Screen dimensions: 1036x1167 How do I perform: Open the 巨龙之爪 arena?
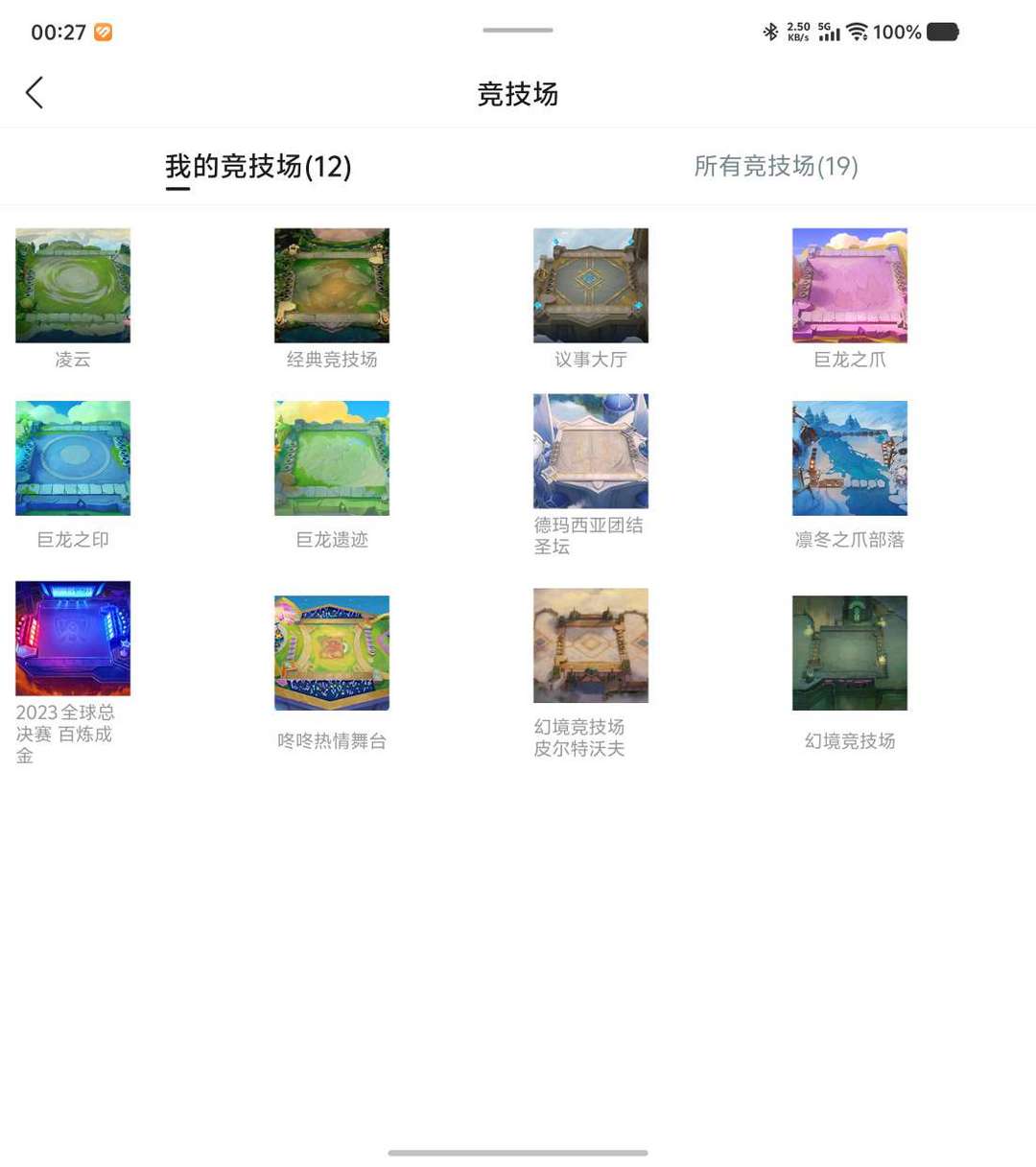pos(850,286)
